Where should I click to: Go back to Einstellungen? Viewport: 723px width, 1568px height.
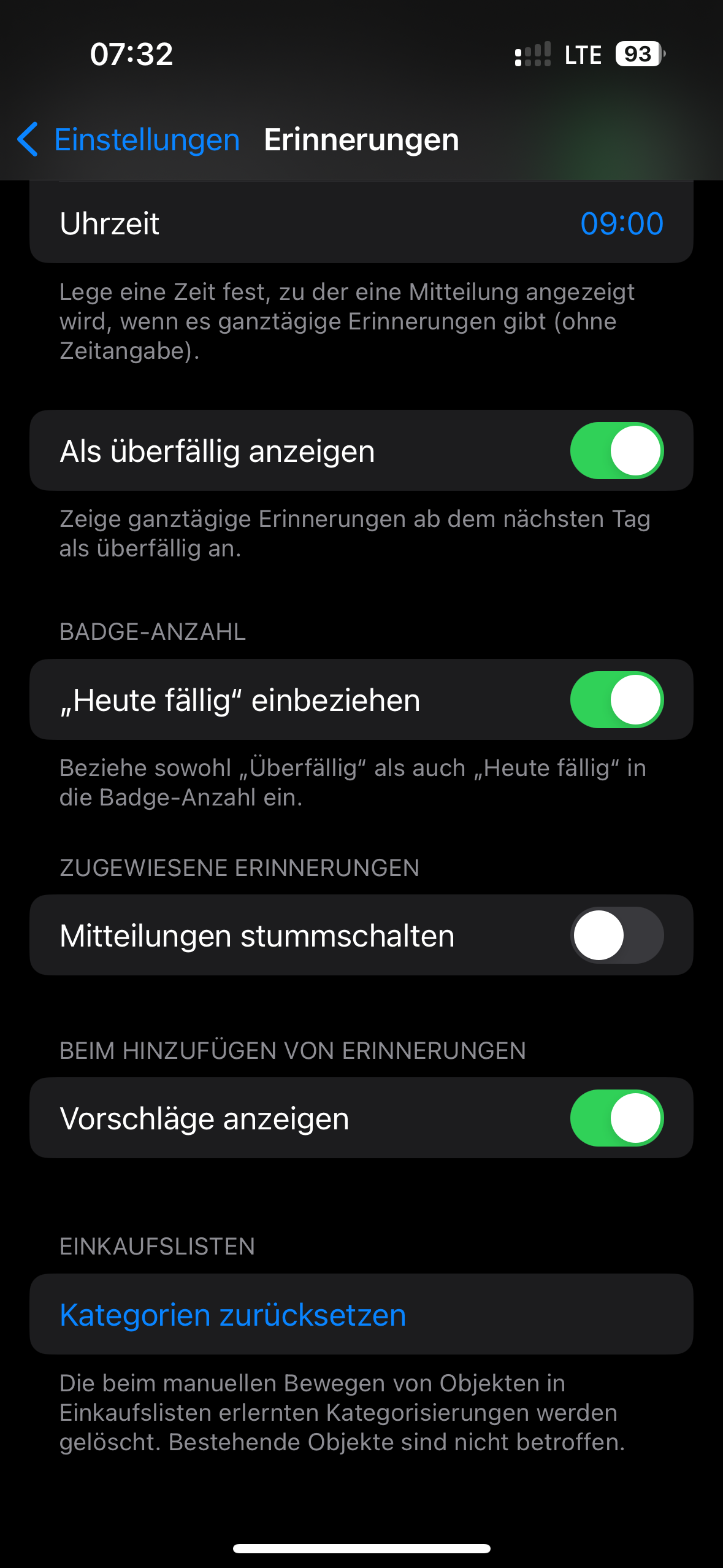128,140
